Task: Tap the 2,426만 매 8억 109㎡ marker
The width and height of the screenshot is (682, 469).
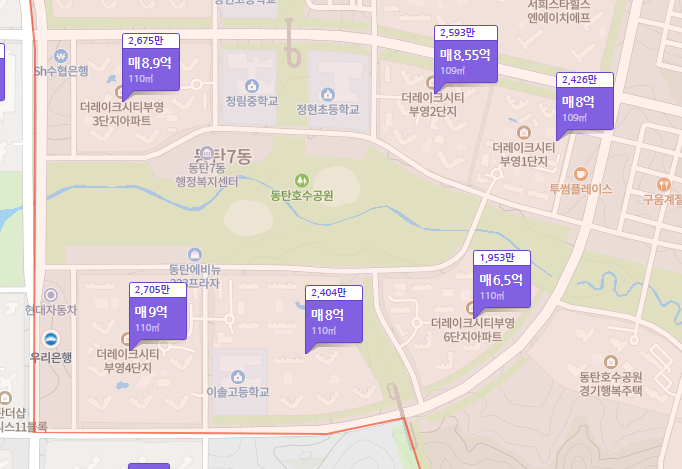Action: pyautogui.click(x=585, y=101)
